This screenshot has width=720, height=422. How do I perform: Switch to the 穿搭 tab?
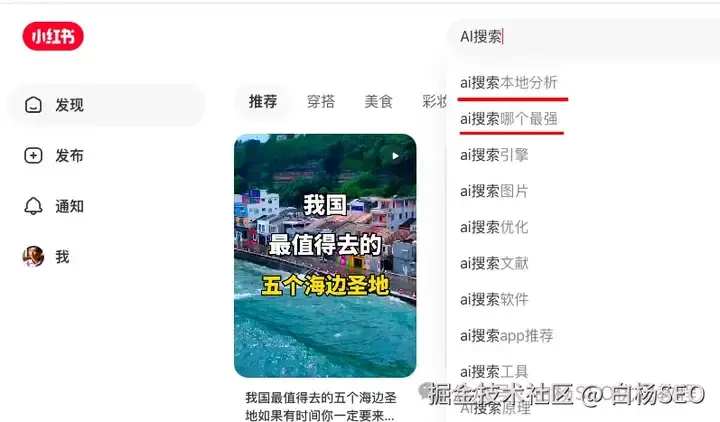click(321, 101)
